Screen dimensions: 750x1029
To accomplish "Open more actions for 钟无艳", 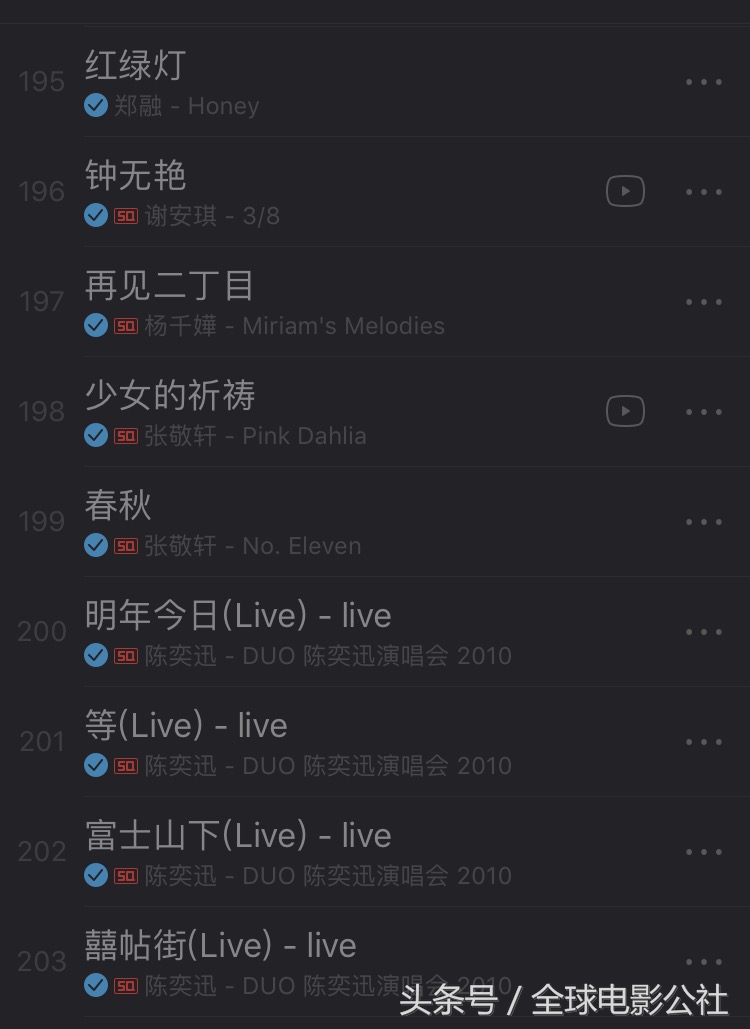I will pos(705,191).
